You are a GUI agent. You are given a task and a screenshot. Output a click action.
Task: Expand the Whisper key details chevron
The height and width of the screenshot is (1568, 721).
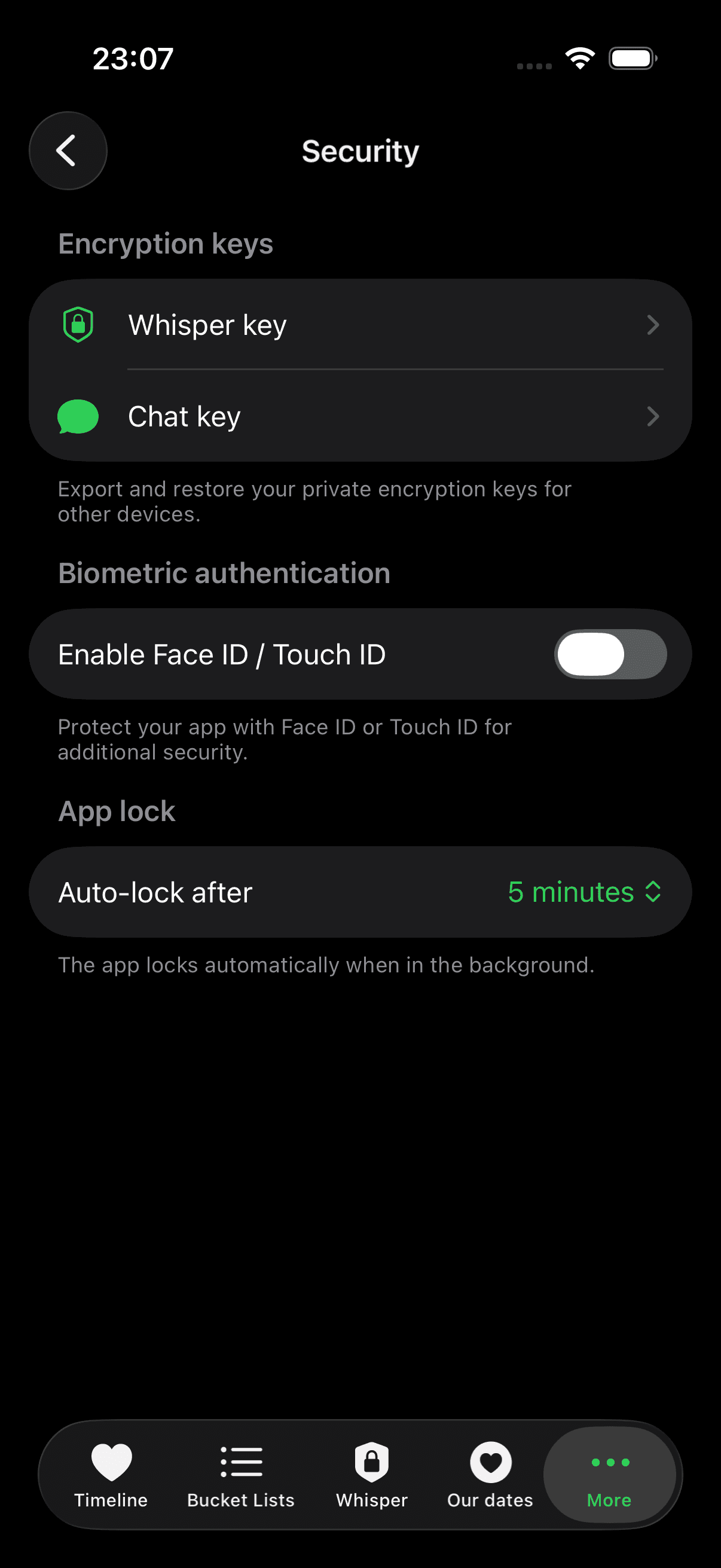coord(653,325)
